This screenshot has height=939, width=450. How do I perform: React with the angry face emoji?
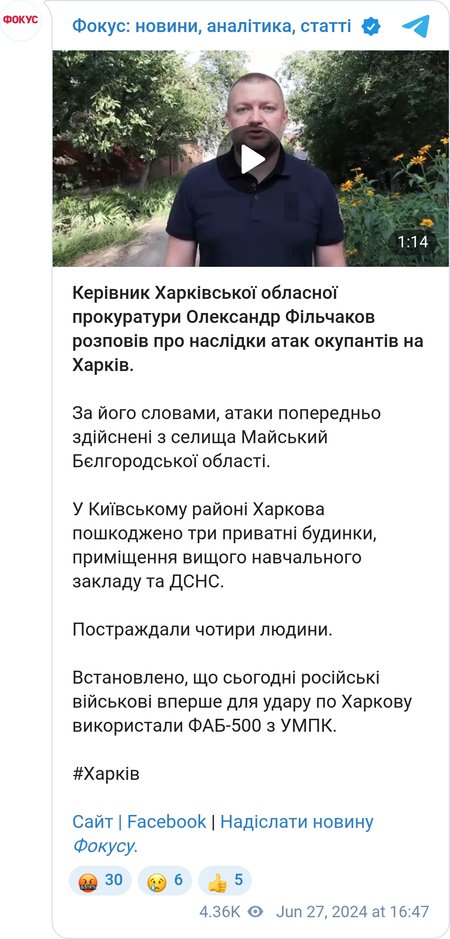pos(99,880)
